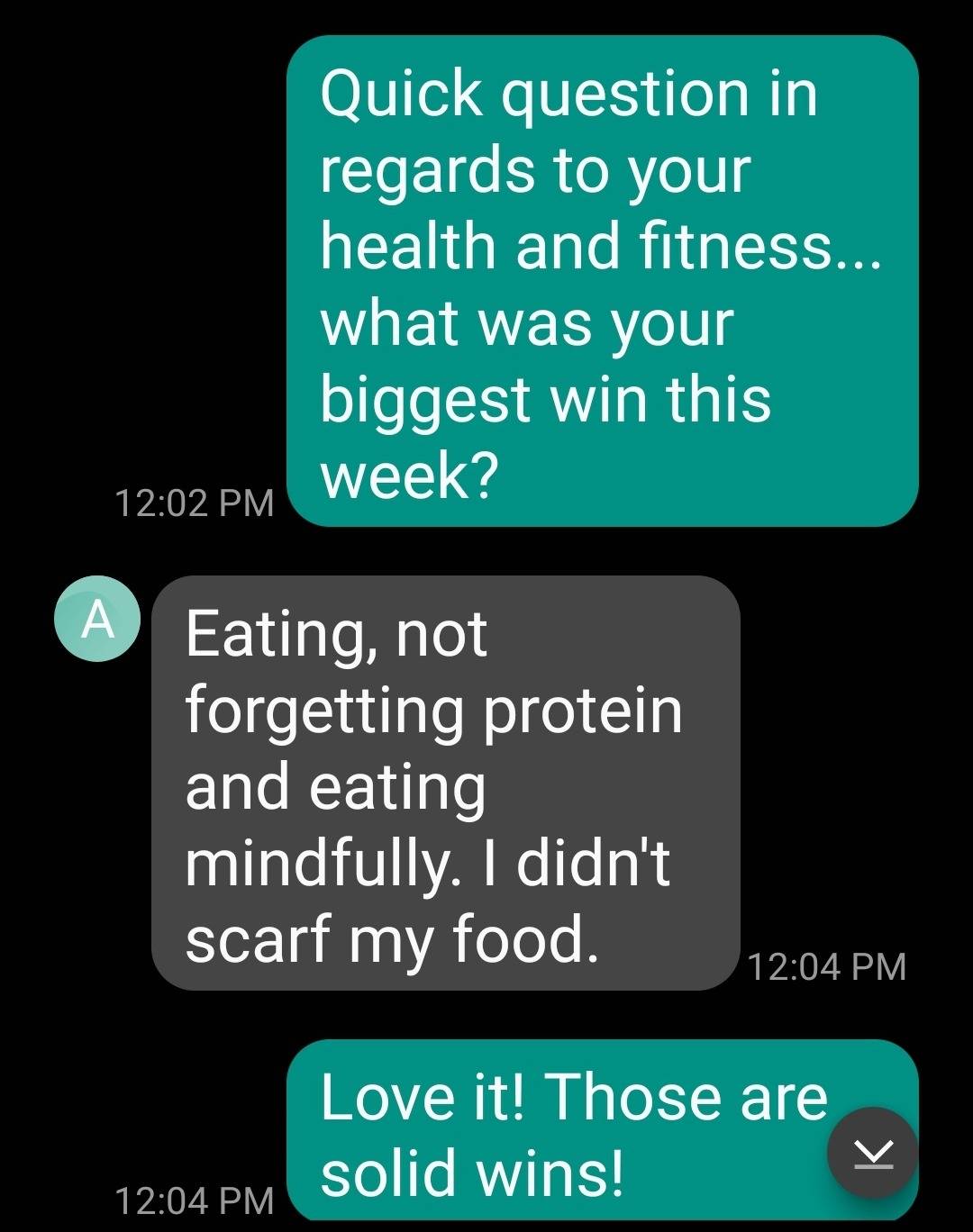Open contact avatar labeled A
Screen dimensions: 973x1232
[97, 620]
